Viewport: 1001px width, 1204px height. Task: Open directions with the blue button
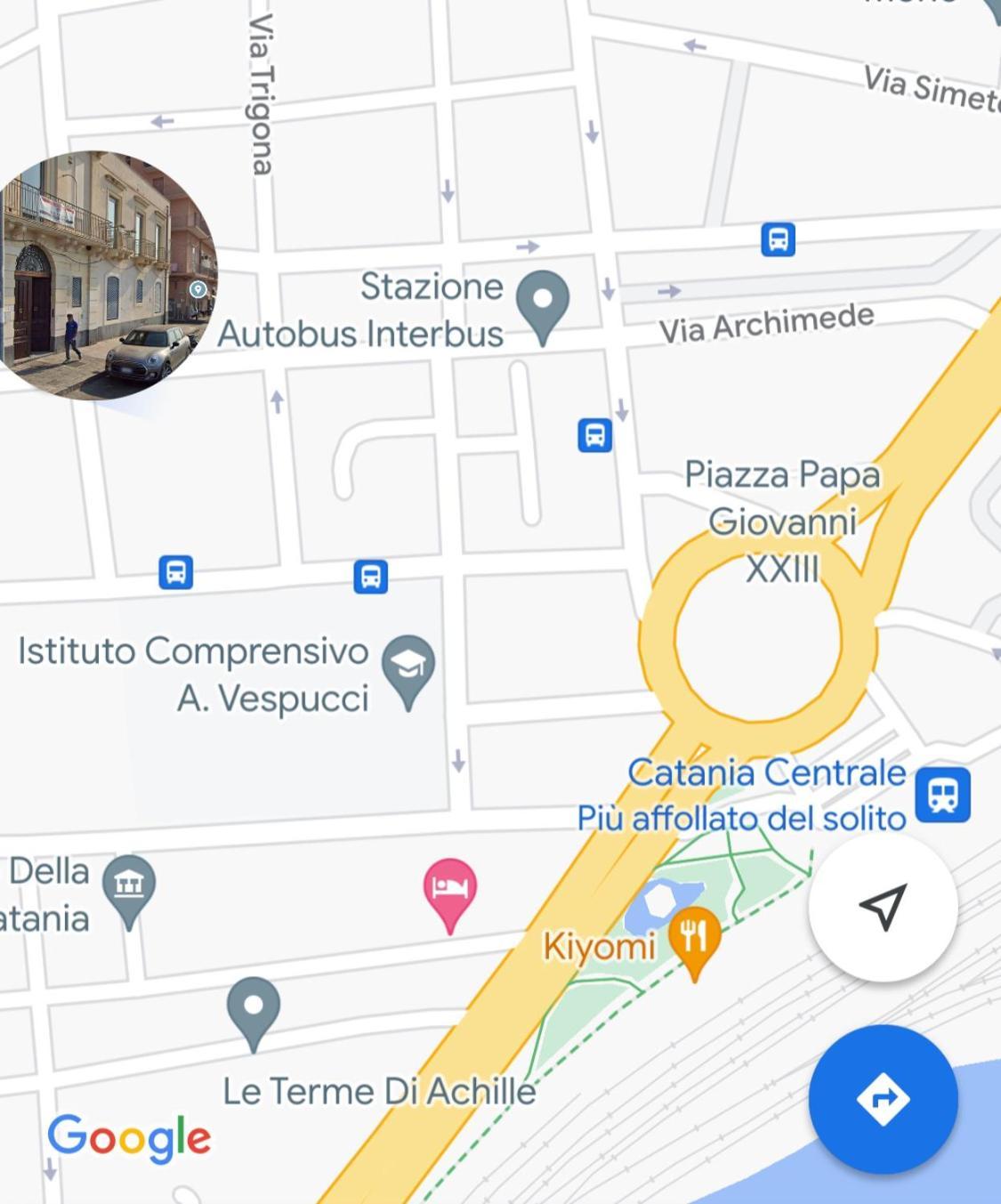(x=883, y=1099)
